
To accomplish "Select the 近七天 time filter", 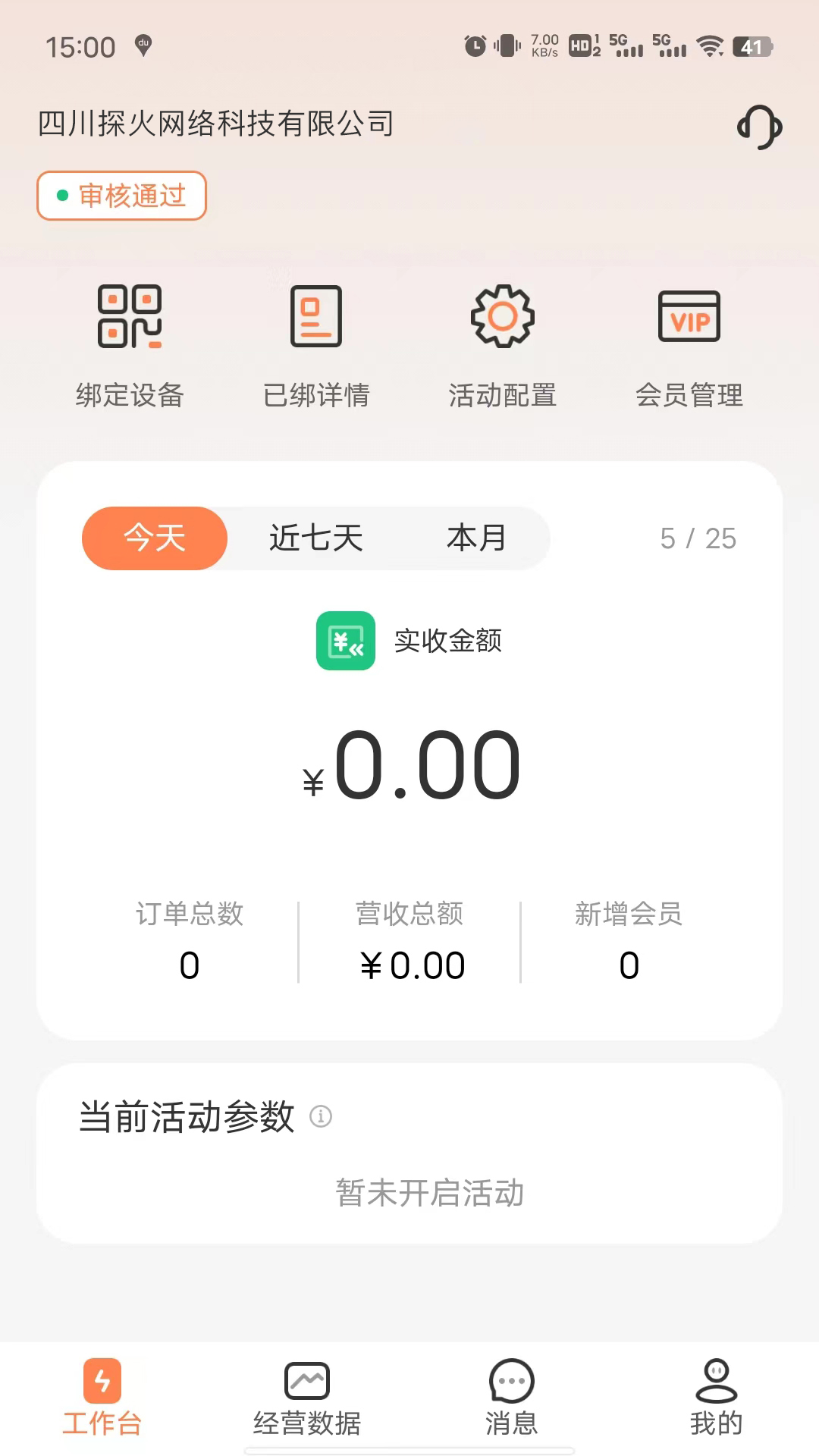I will pos(315,538).
